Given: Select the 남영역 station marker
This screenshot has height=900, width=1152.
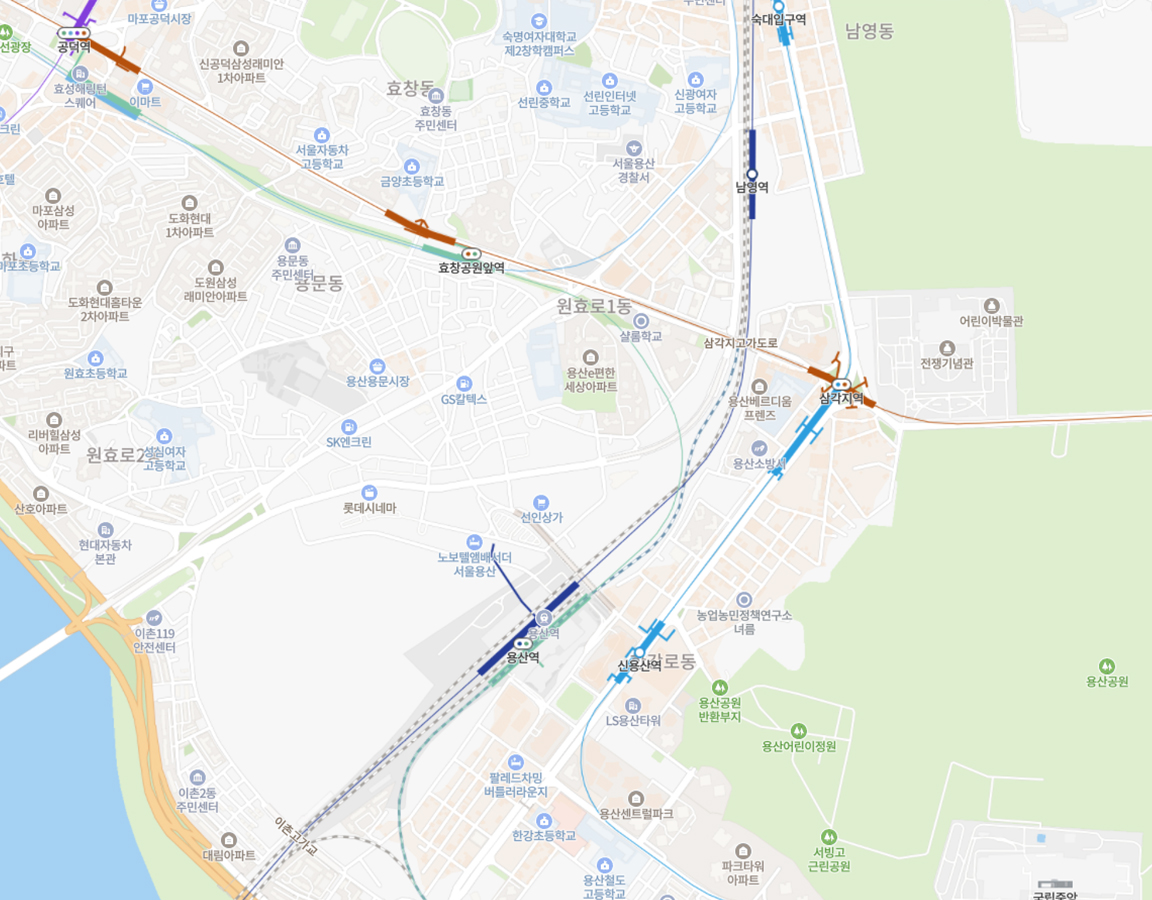Looking at the screenshot, I should (752, 173).
